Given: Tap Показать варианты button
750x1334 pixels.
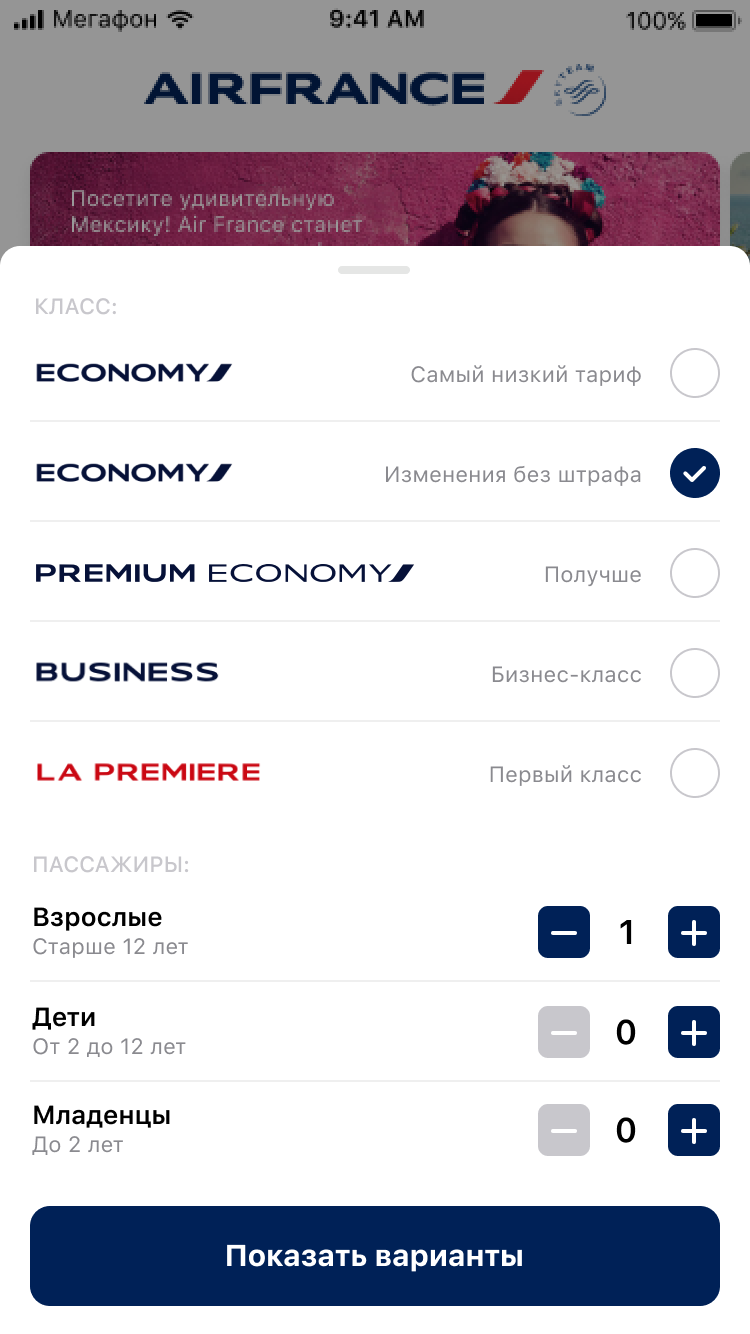Looking at the screenshot, I should (x=375, y=1256).
